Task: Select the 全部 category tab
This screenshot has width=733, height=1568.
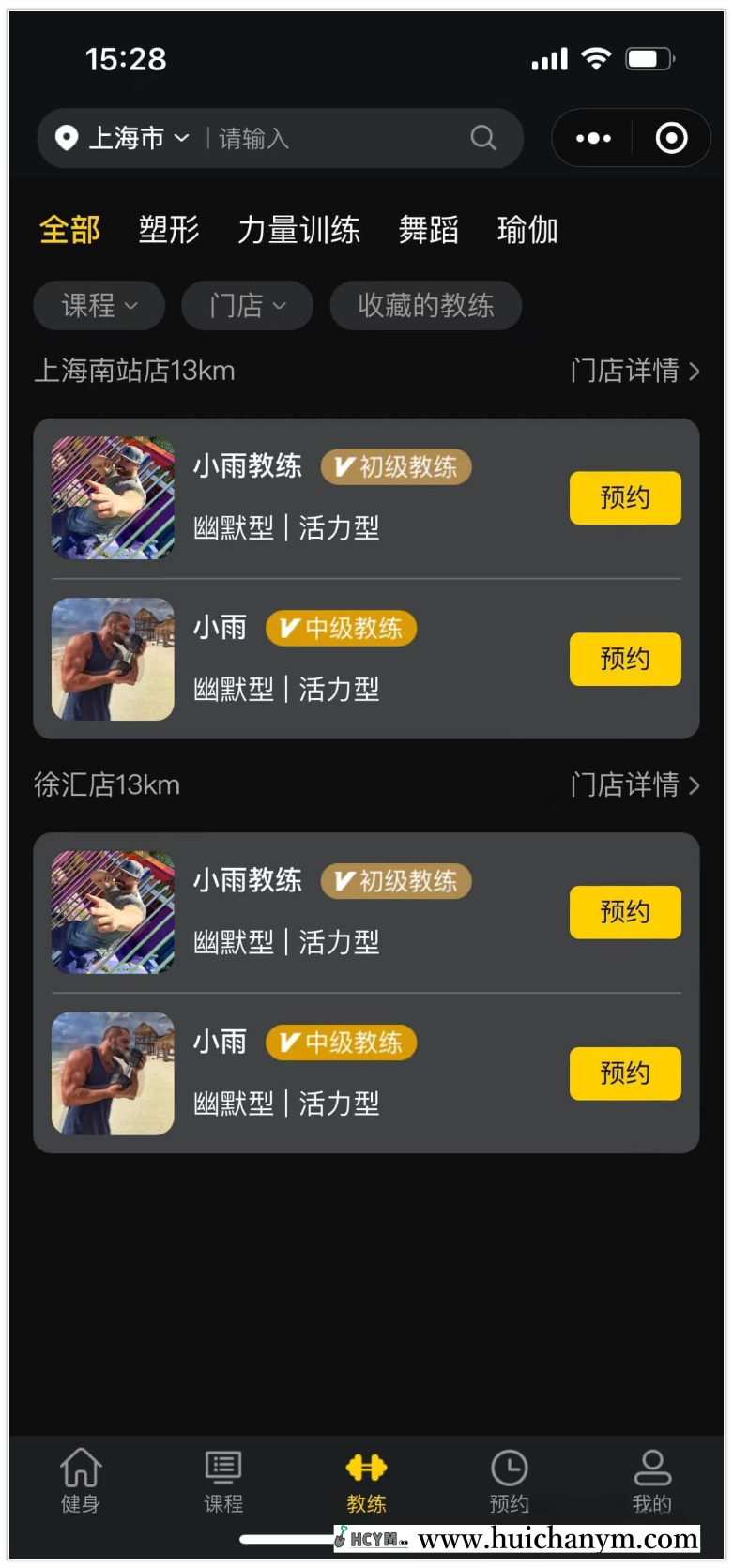Action: (x=69, y=229)
